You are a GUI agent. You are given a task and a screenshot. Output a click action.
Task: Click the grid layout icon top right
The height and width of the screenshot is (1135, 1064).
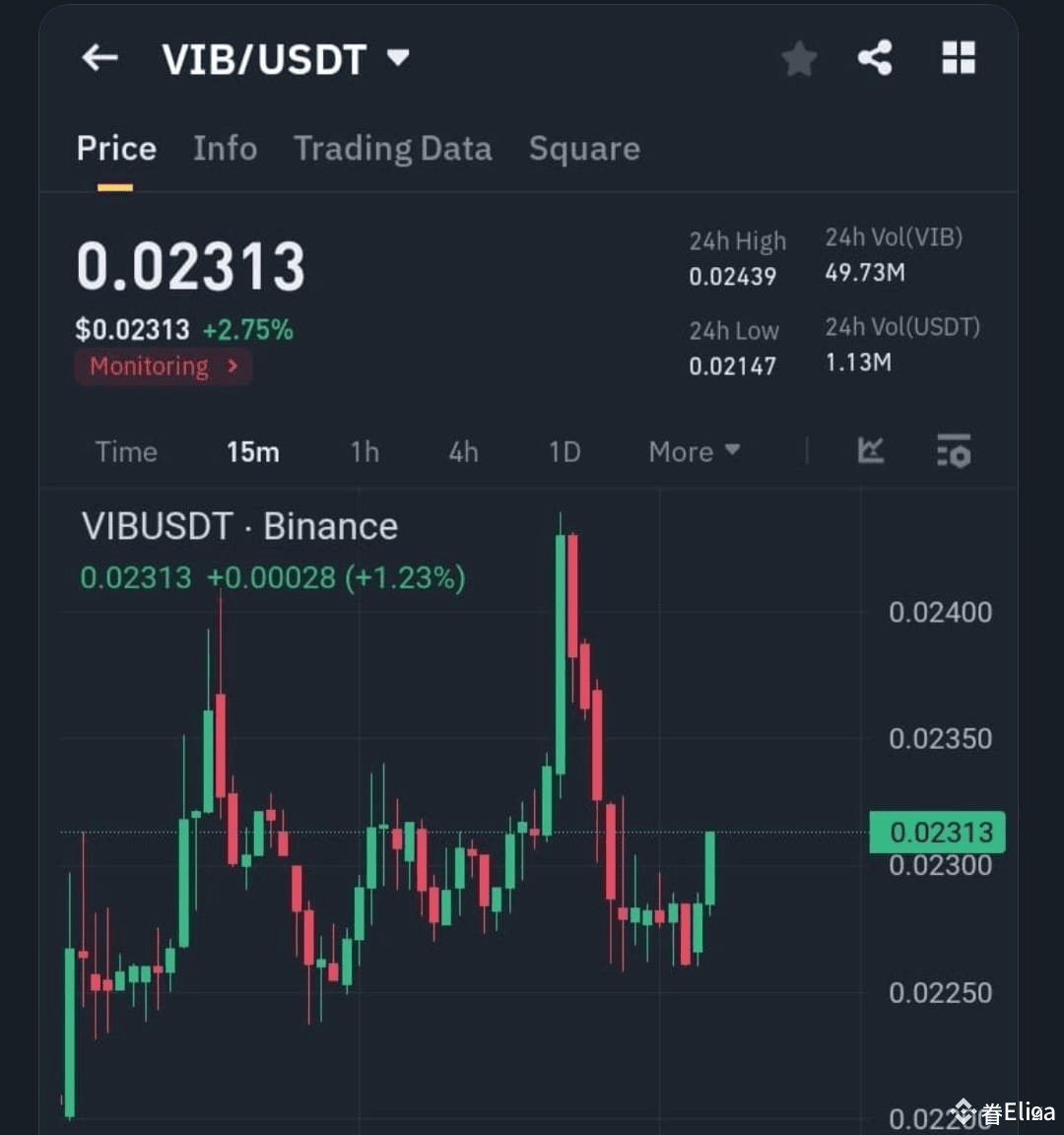pyautogui.click(x=958, y=58)
